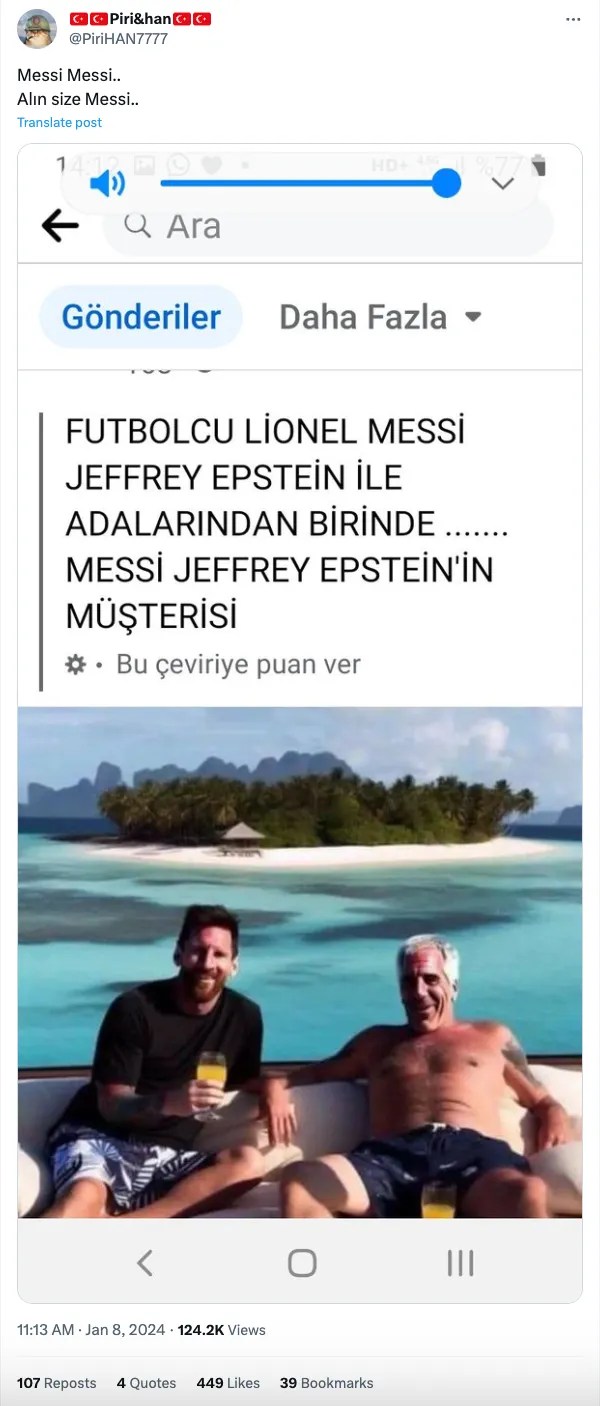Image resolution: width=600 pixels, height=1406 pixels.
Task: Open the post's three-dot overflow menu
Action: [x=573, y=20]
